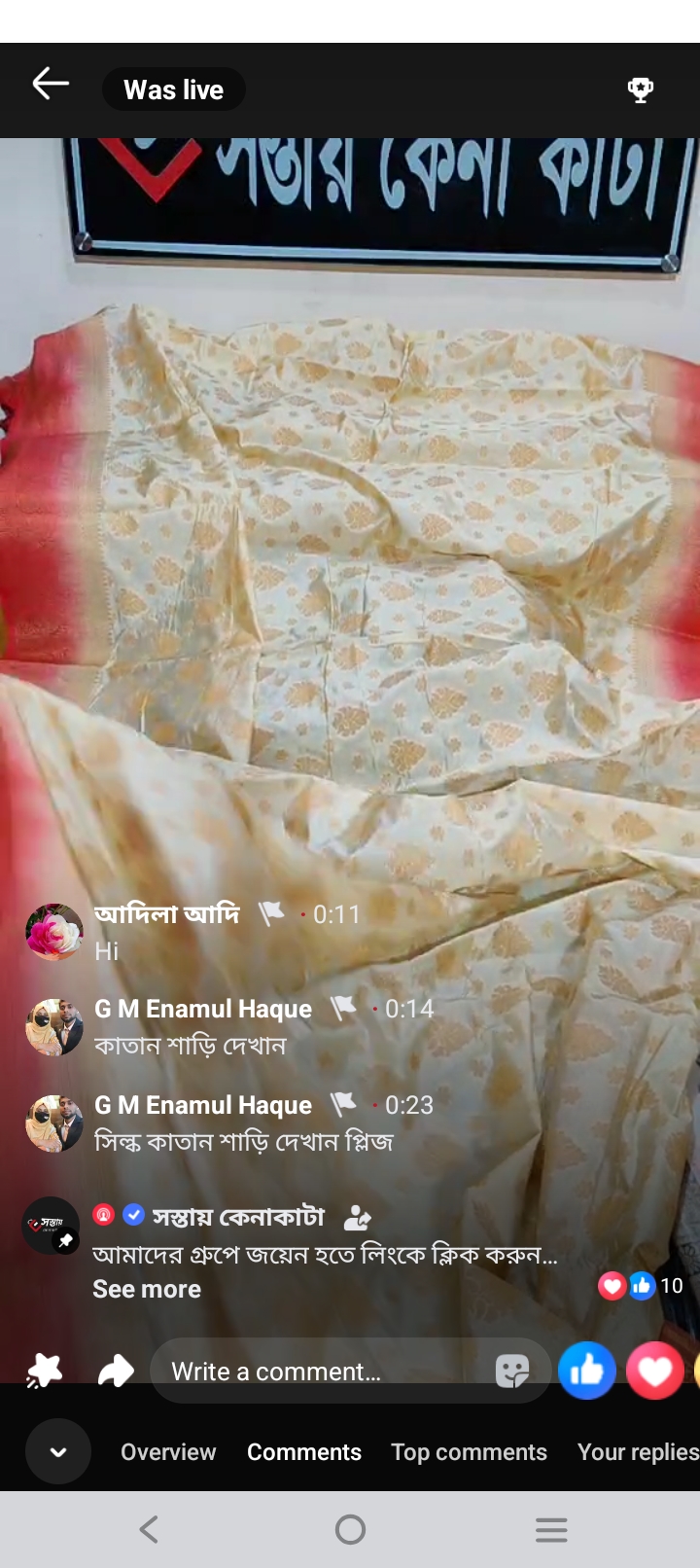Jump to the 0:23 comment timestamp

409,1105
